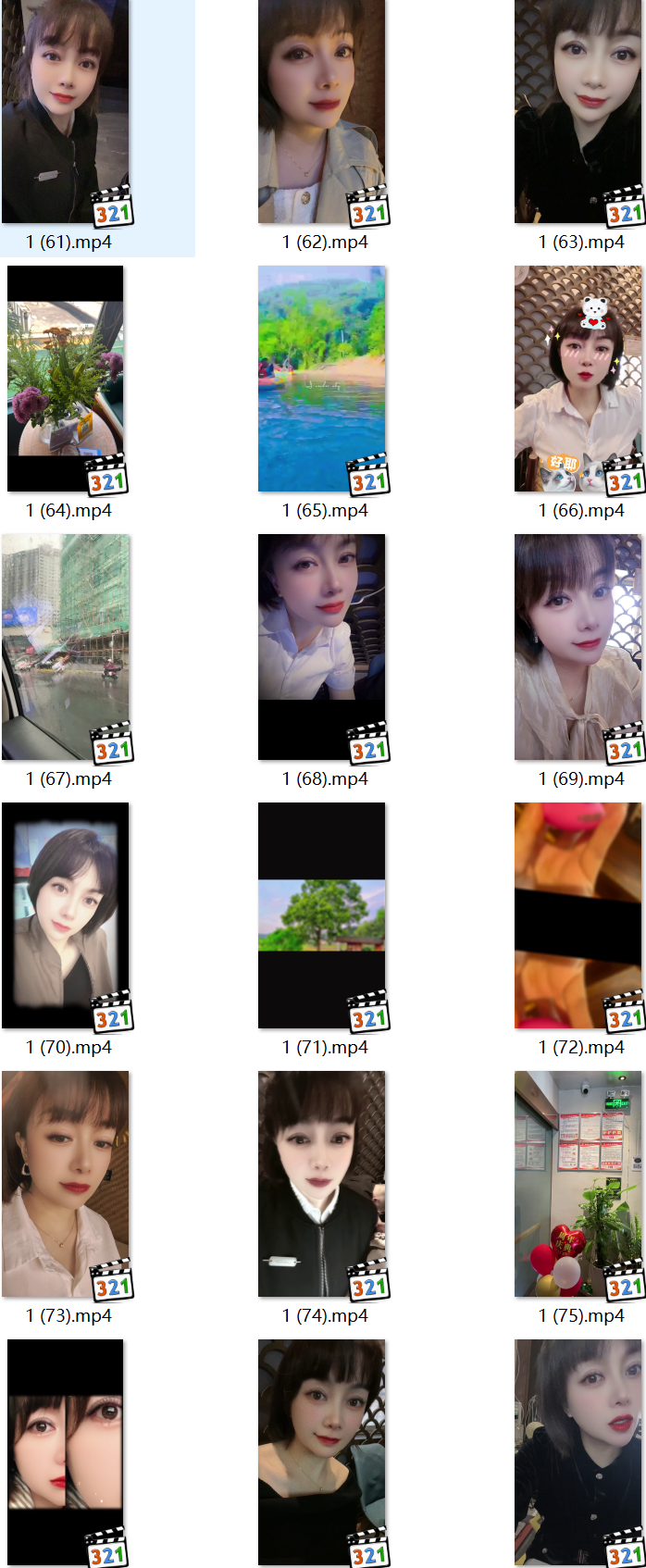This screenshot has height=1568, width=646.
Task: Open the video 1 (63).mp4
Action: point(578,111)
